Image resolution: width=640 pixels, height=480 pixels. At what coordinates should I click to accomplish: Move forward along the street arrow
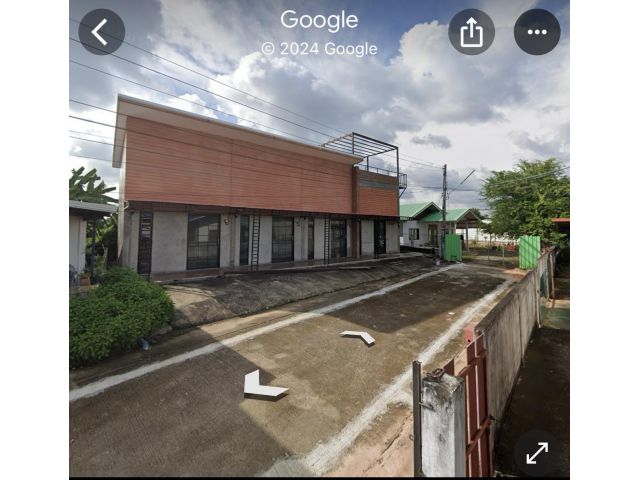(x=358, y=337)
